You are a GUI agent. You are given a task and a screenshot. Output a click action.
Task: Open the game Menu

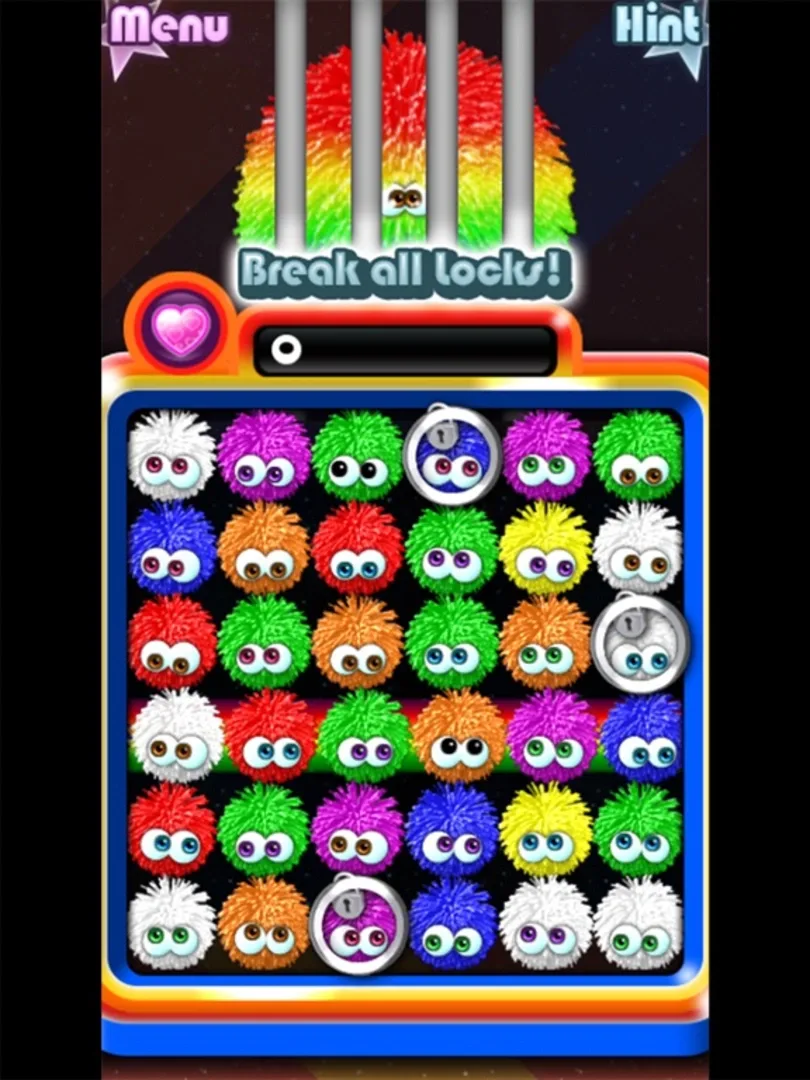click(x=167, y=27)
